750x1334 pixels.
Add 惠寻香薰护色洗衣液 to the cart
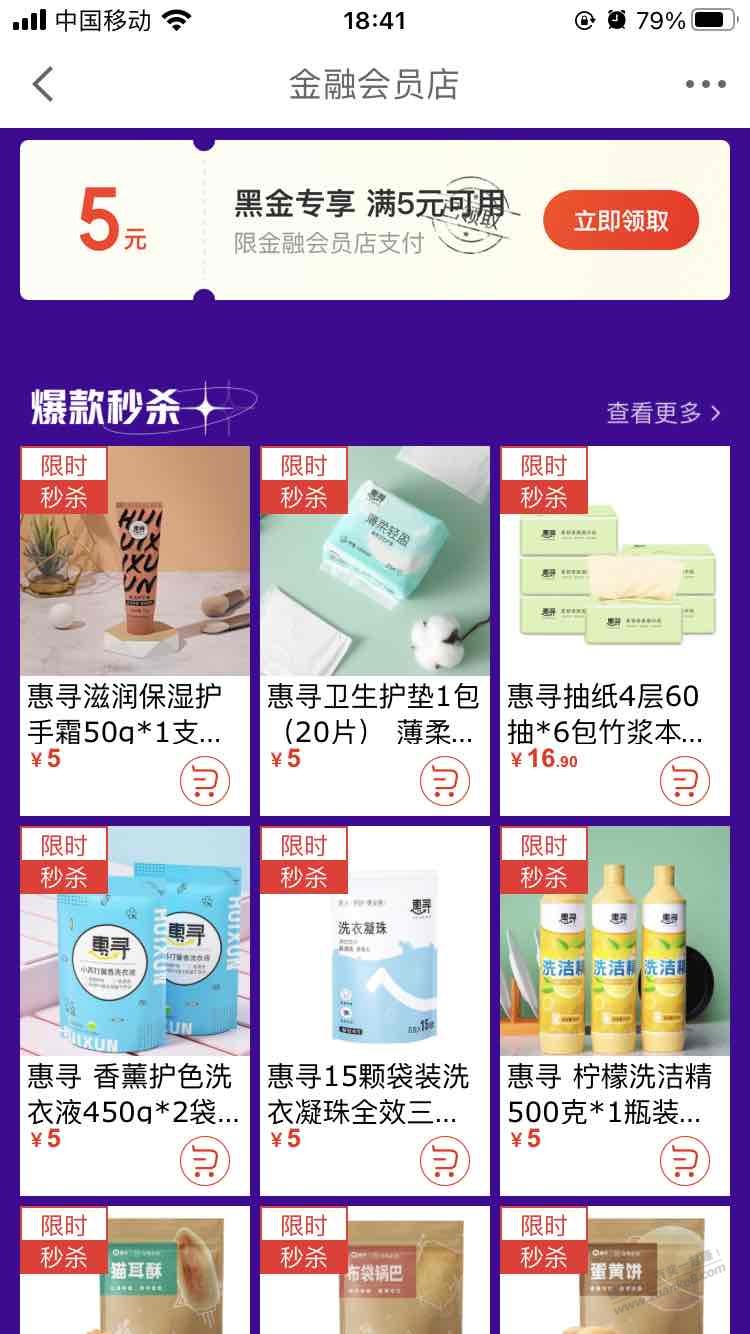click(205, 1161)
